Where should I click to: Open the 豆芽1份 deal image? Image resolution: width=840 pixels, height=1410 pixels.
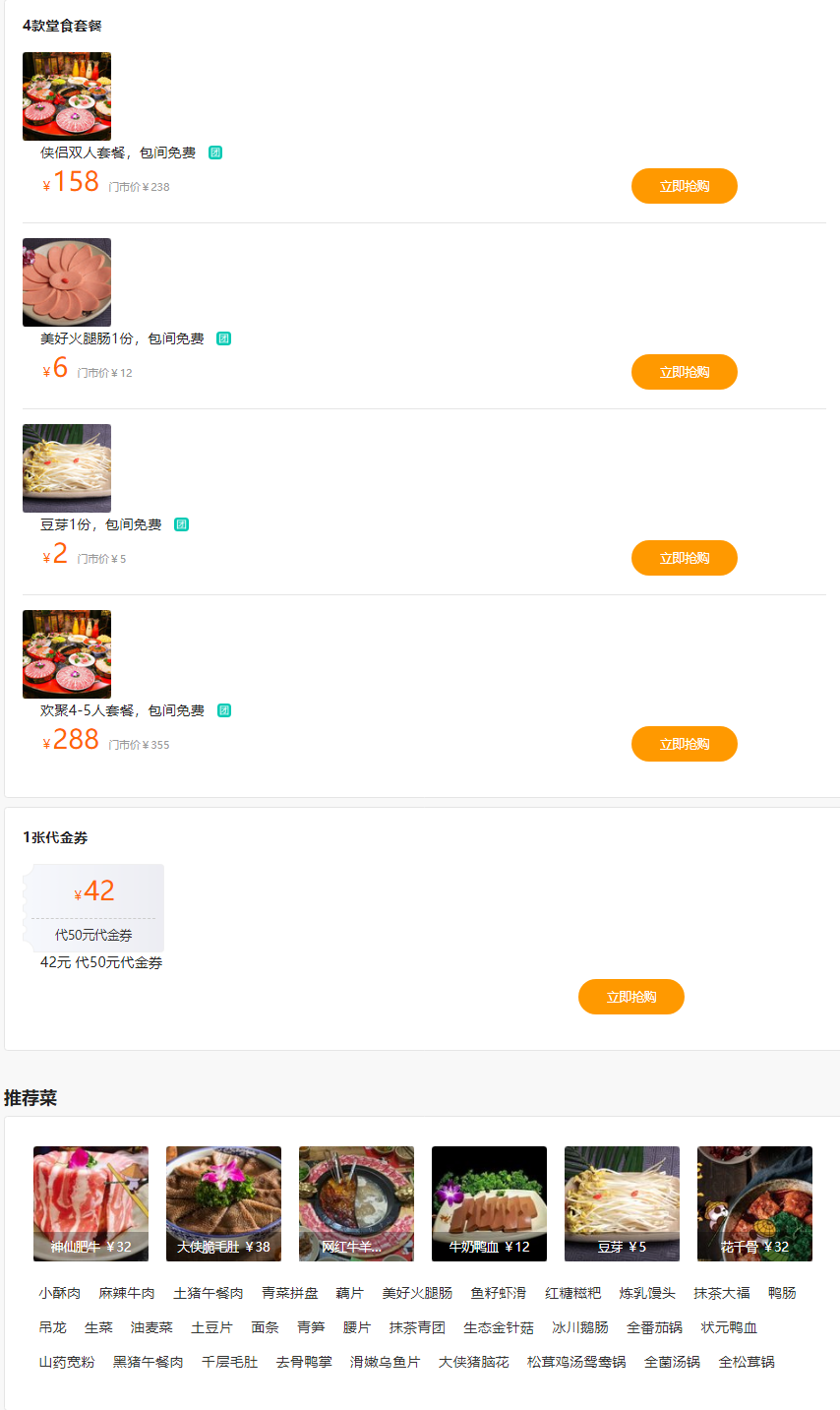[x=67, y=468]
